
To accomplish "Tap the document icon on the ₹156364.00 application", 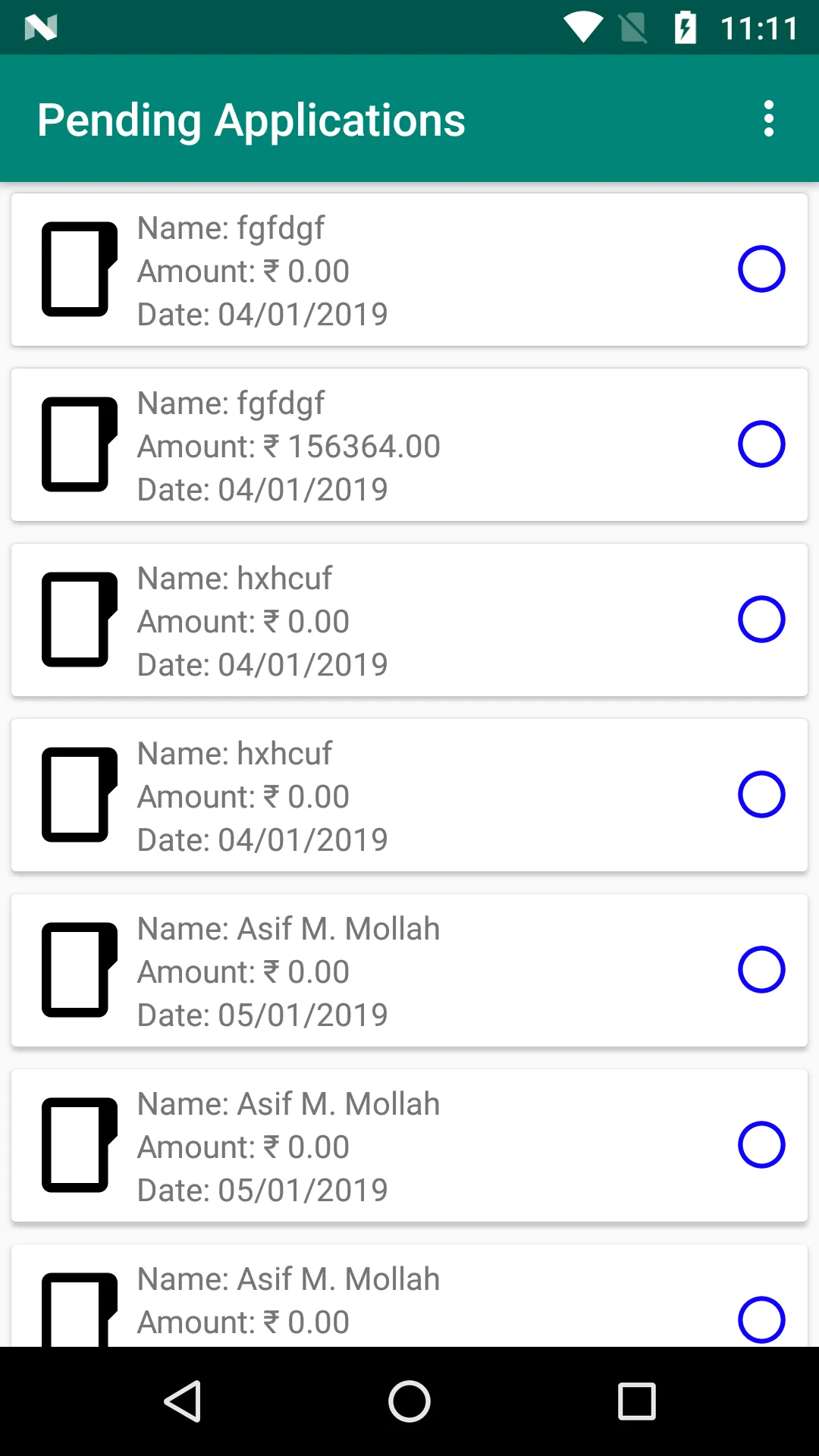I will click(x=78, y=445).
